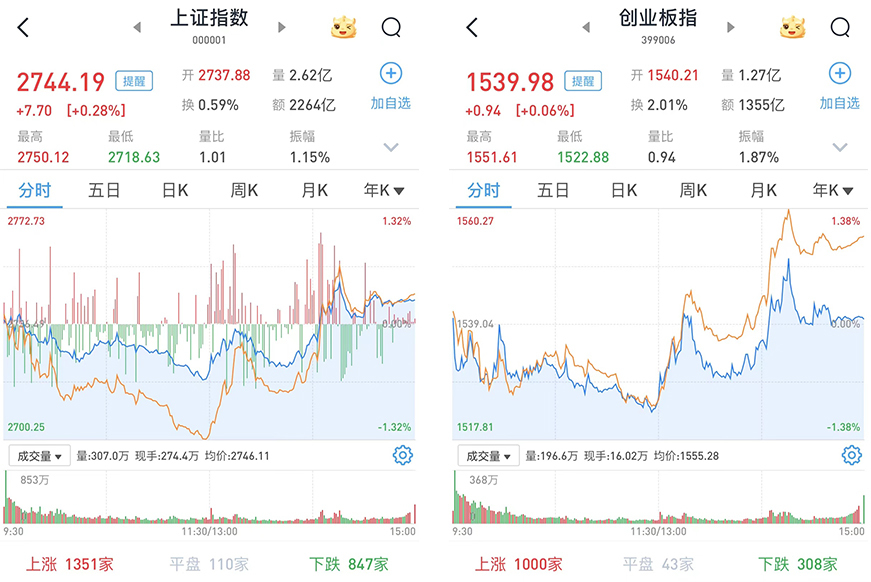Screen dimensions: 871x582
Task: Open chart settings gear for 上证指数
Action: point(403,456)
